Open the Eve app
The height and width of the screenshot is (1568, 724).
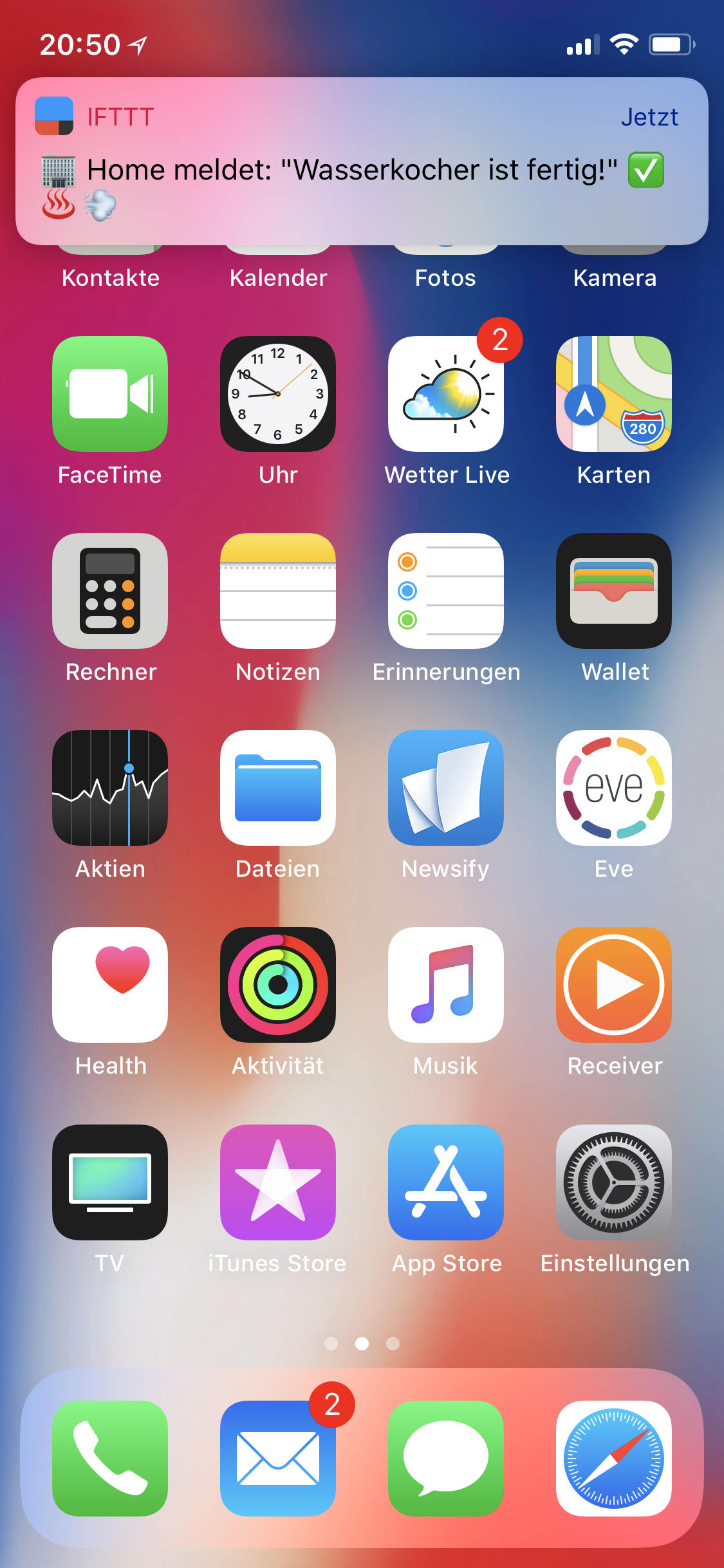(614, 788)
